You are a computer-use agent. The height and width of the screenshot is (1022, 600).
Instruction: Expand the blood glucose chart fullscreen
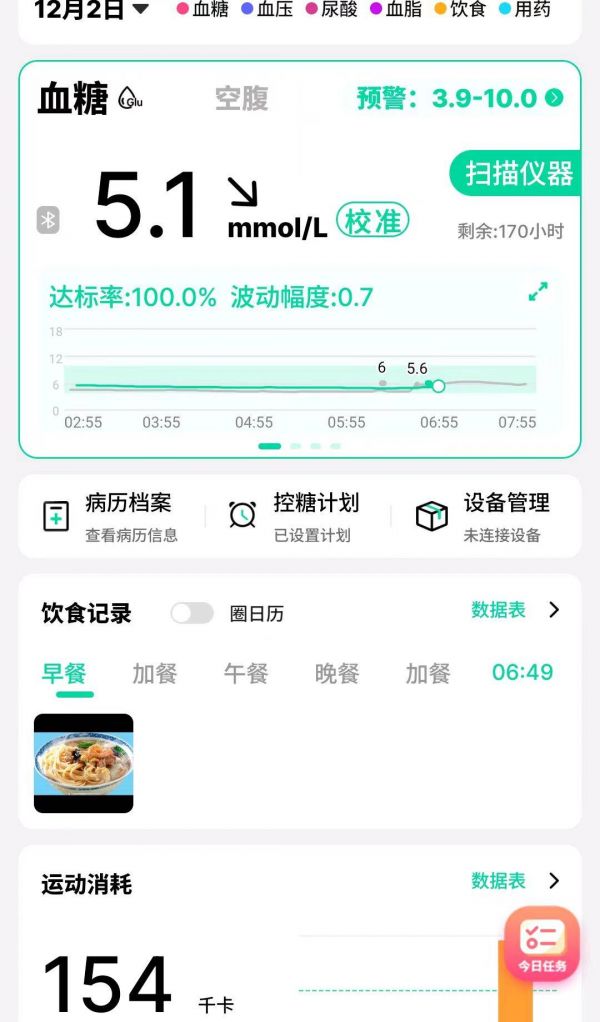coord(538,292)
